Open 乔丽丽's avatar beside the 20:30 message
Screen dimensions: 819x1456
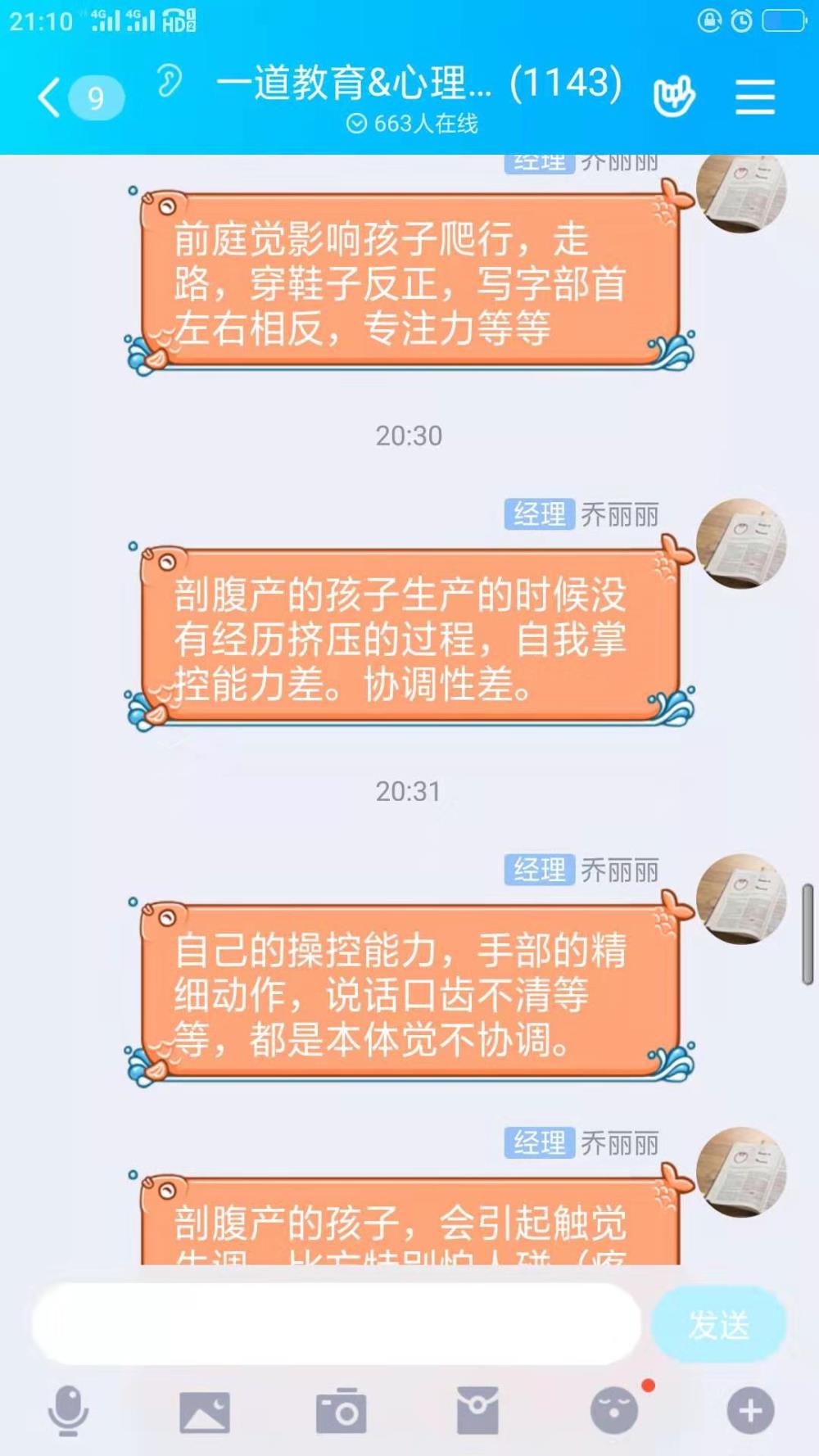pyautogui.click(x=741, y=544)
